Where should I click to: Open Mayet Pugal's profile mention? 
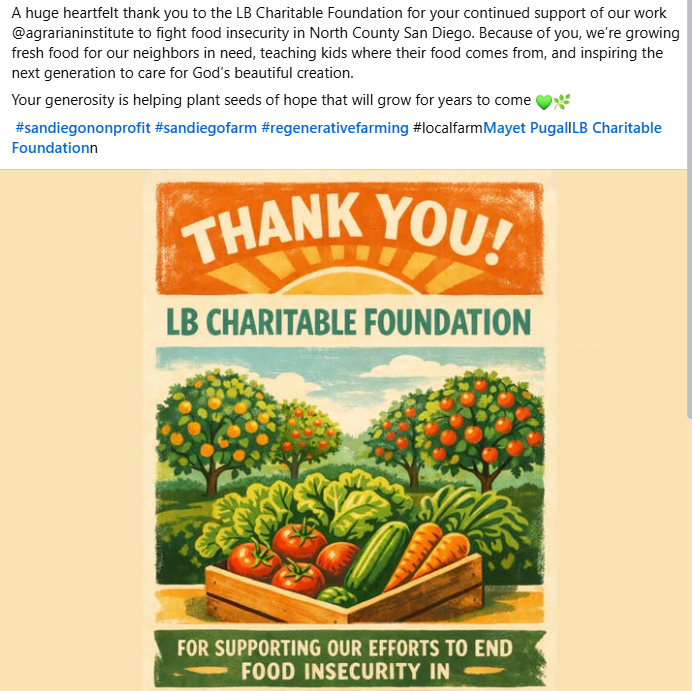(526, 129)
